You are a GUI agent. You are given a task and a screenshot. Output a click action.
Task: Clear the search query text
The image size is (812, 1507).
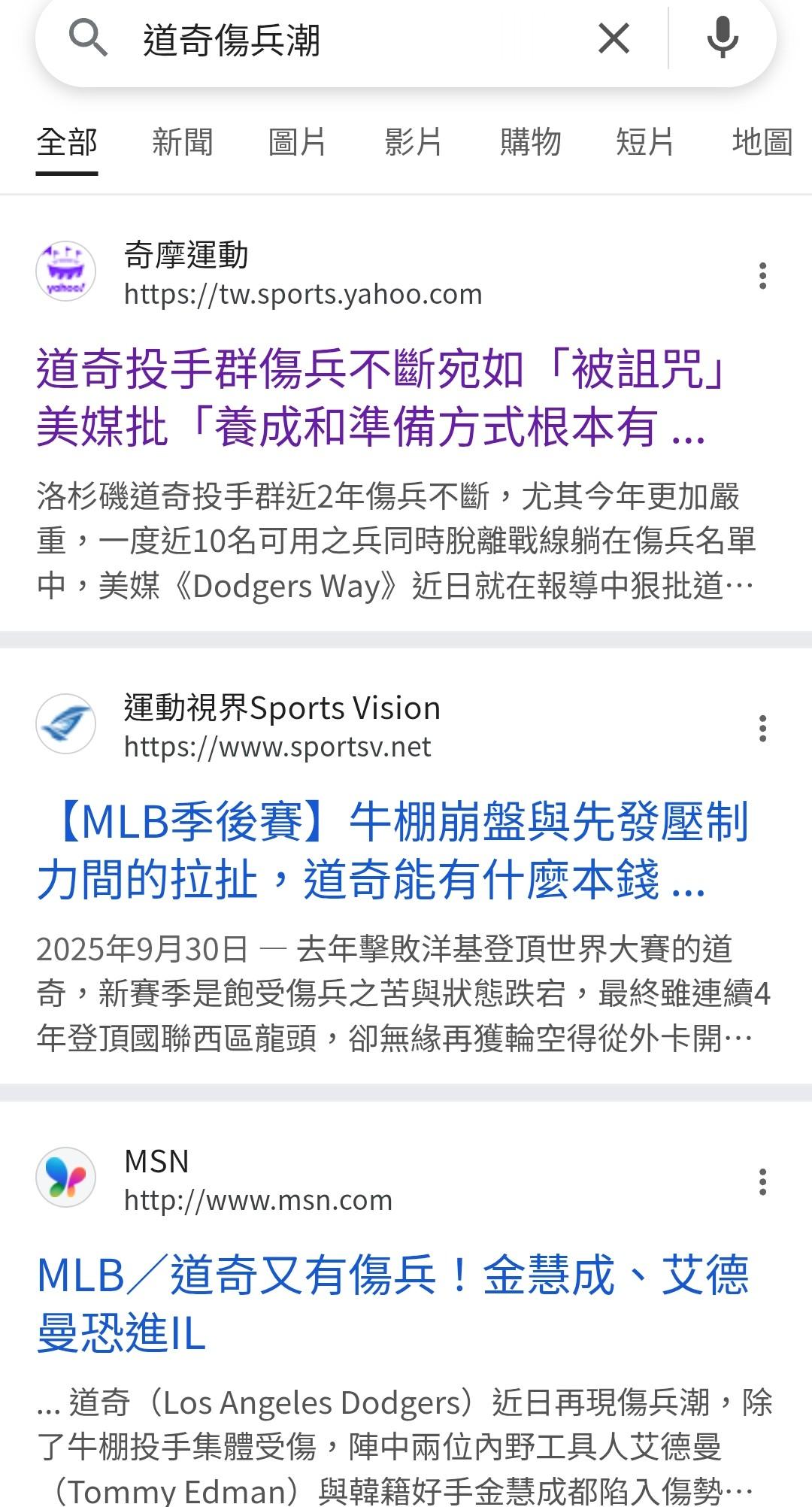614,38
